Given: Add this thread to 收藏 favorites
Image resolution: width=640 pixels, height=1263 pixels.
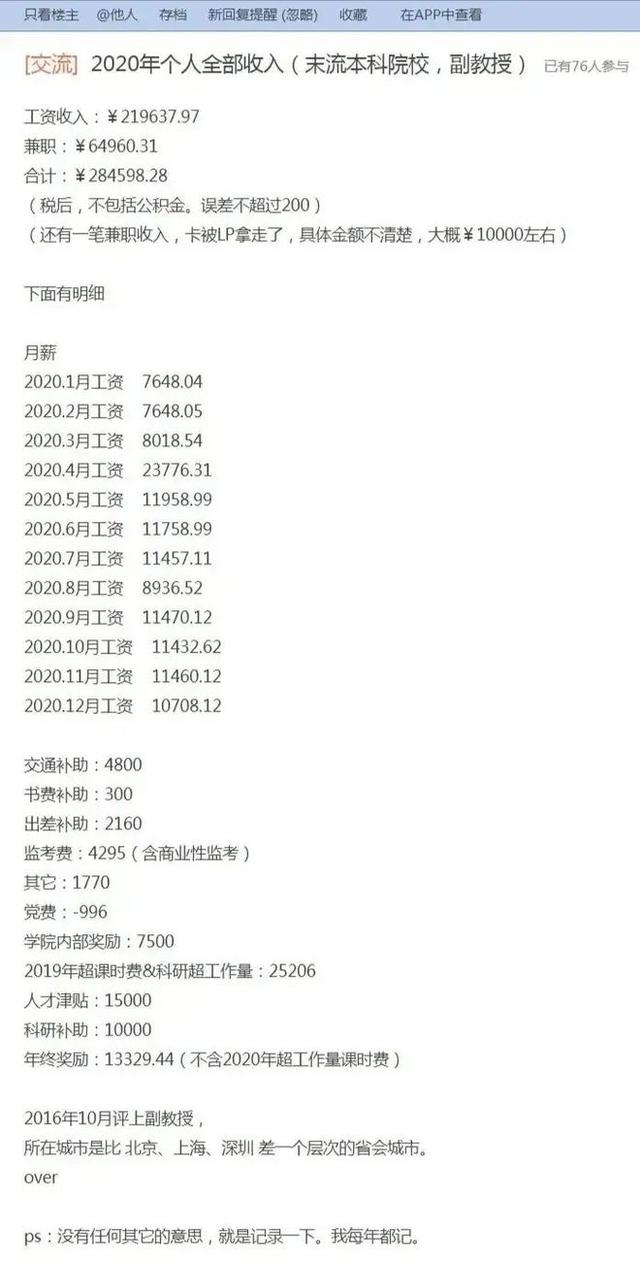Looking at the screenshot, I should pos(352,15).
